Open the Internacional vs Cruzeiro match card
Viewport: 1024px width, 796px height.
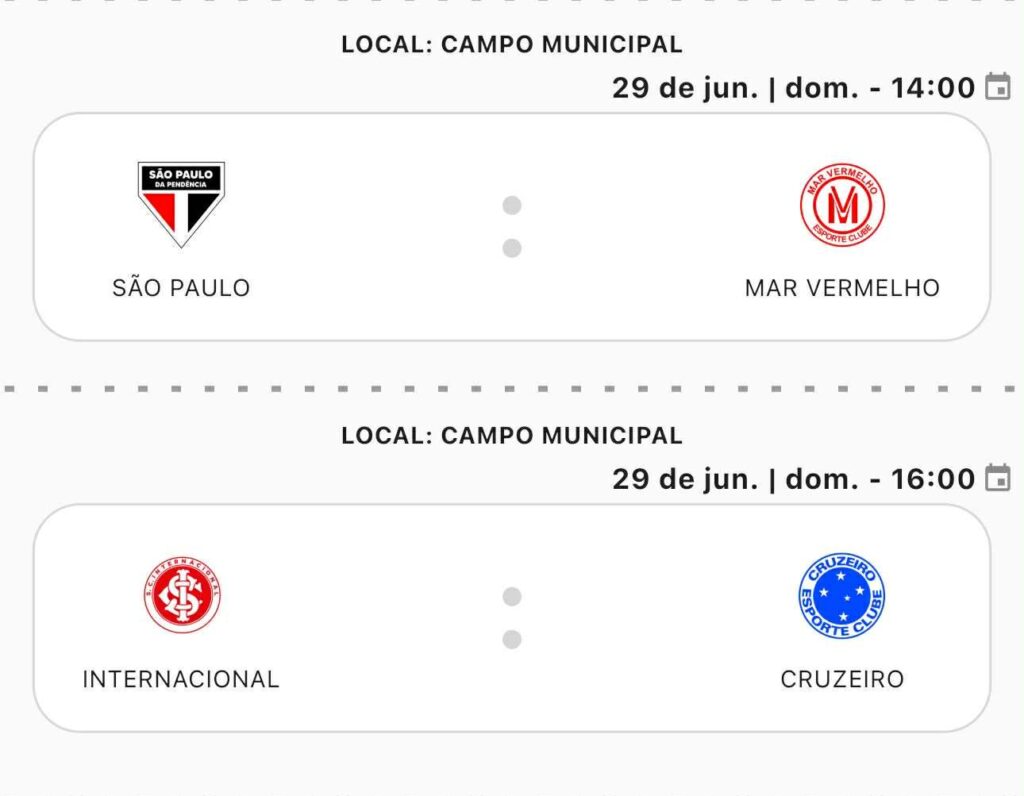512,618
